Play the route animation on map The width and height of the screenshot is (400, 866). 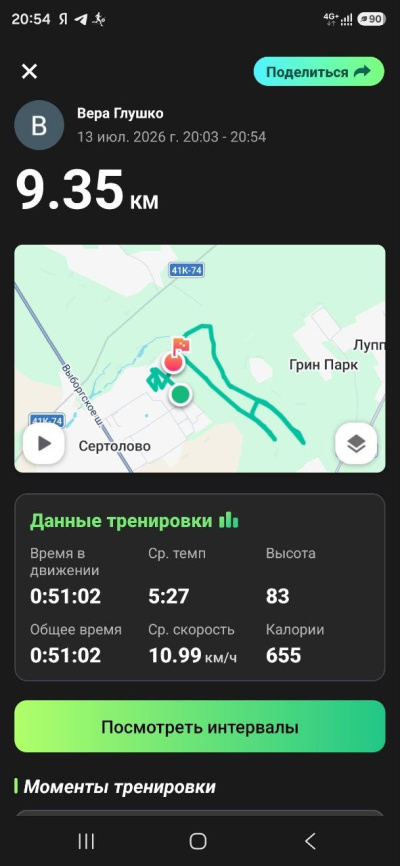(44, 443)
